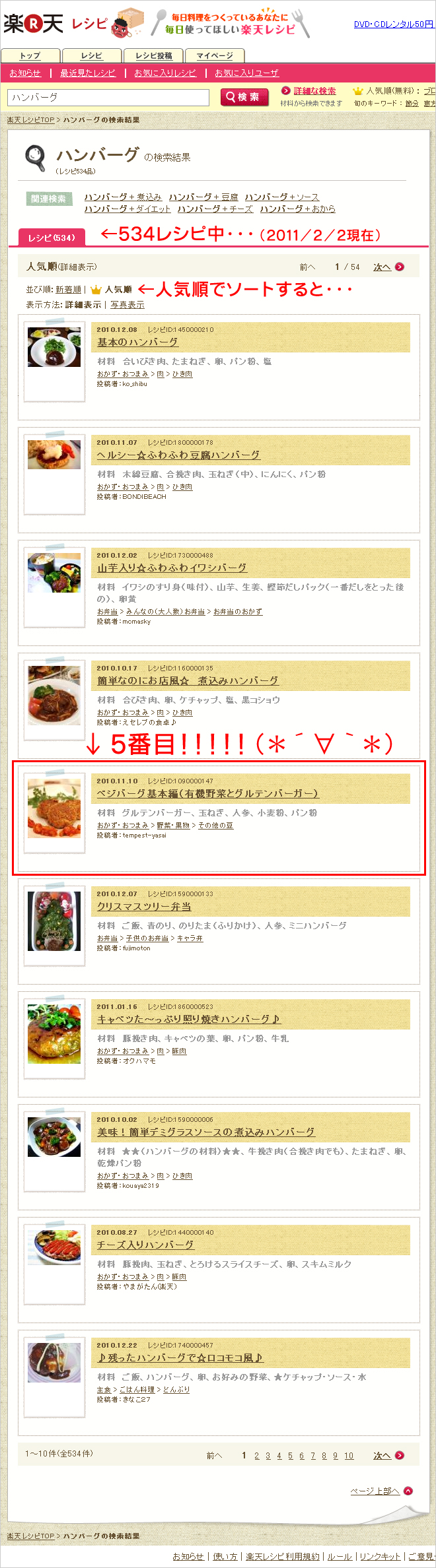Sort results by 新着順
Screen dimensions: 436x1568
pyautogui.click(x=68, y=290)
